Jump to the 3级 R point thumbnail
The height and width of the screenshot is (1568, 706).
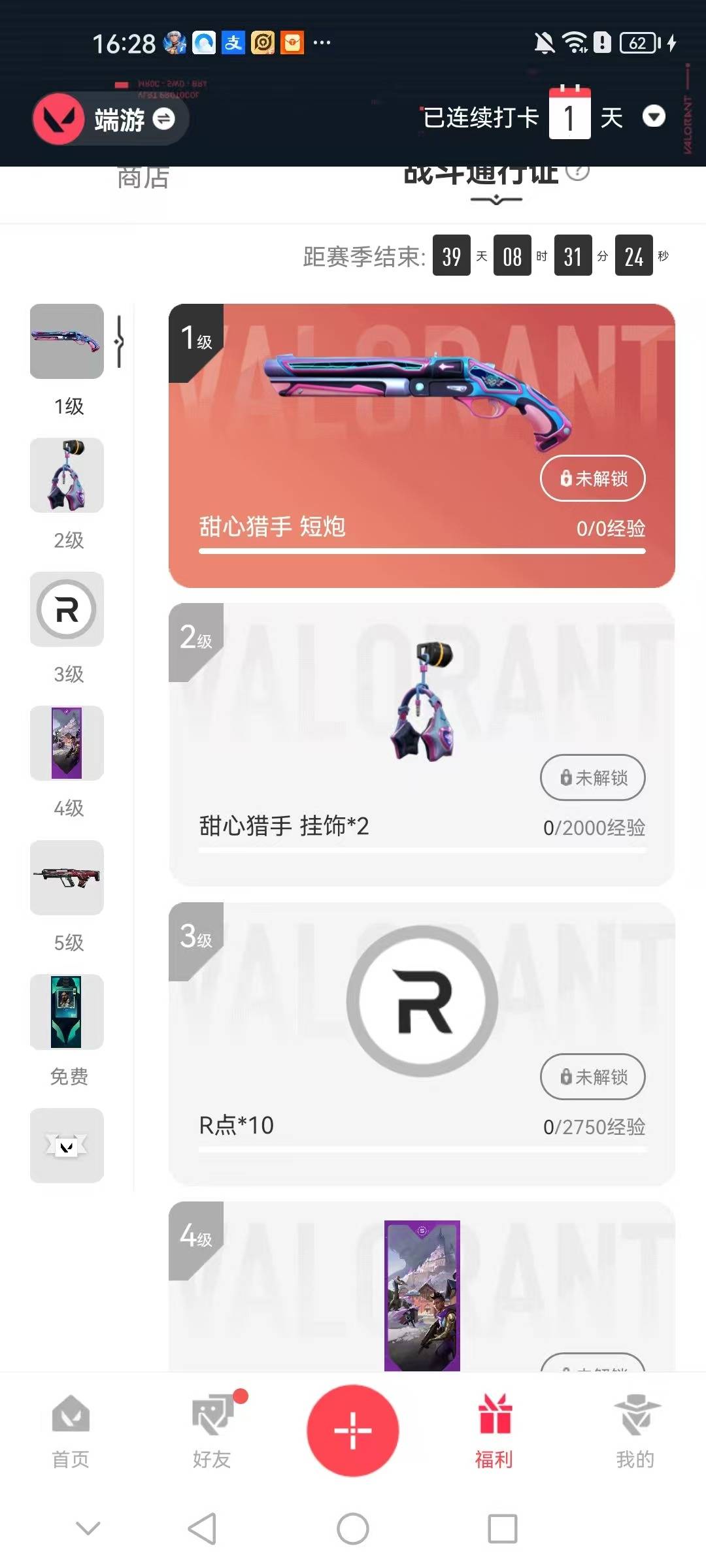[67, 610]
